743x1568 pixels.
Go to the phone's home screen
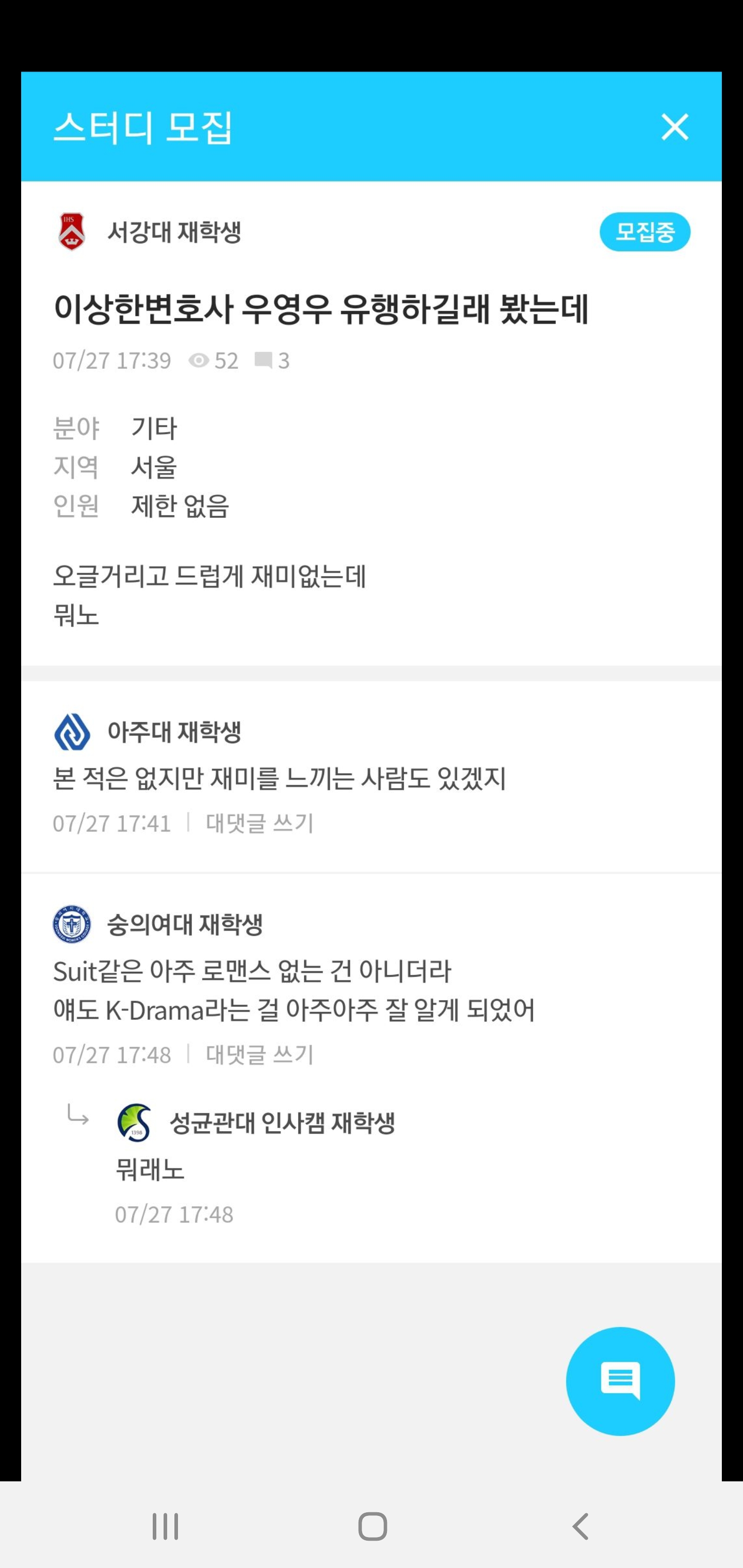(x=372, y=1526)
